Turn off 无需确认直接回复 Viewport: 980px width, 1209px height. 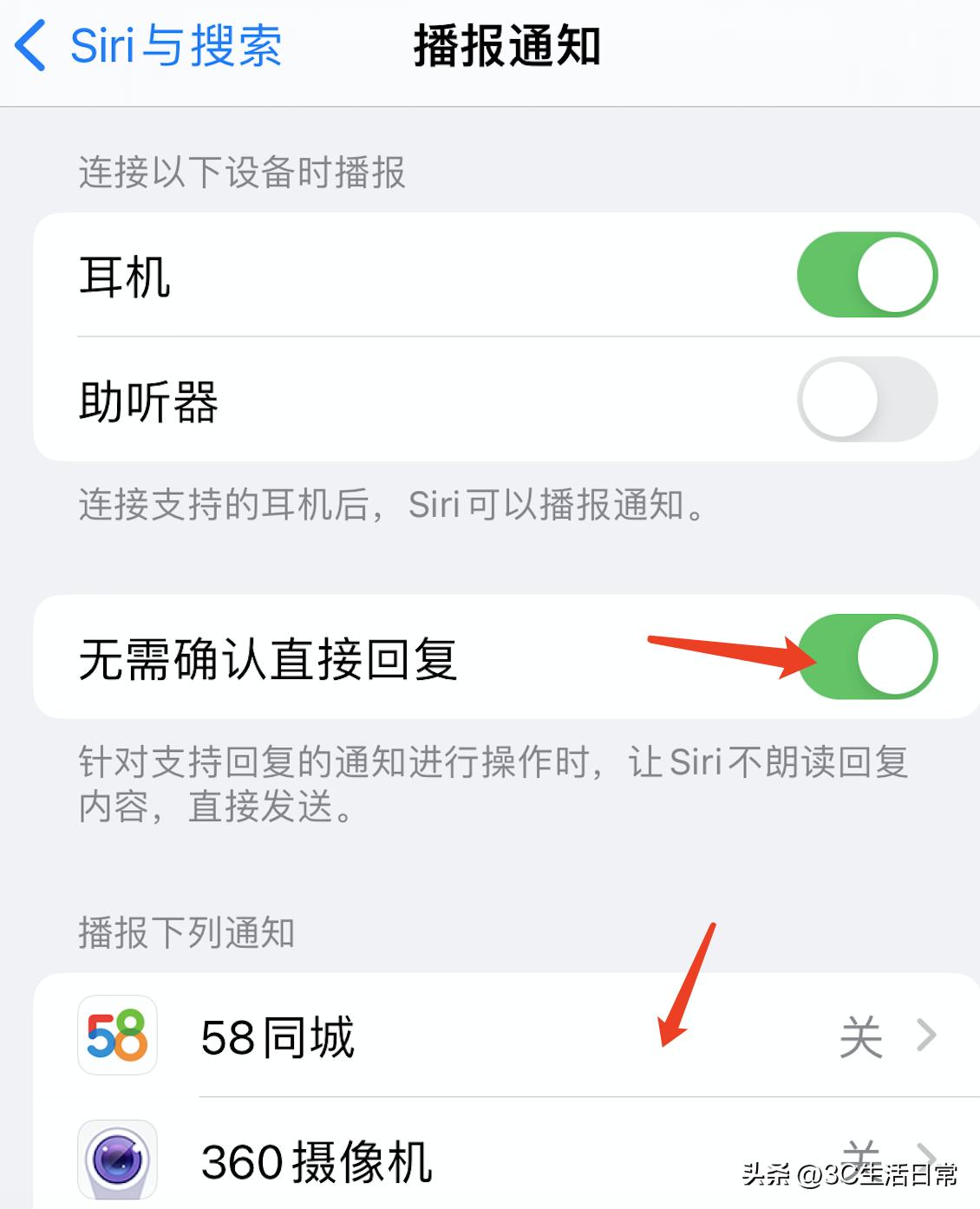[x=870, y=657]
